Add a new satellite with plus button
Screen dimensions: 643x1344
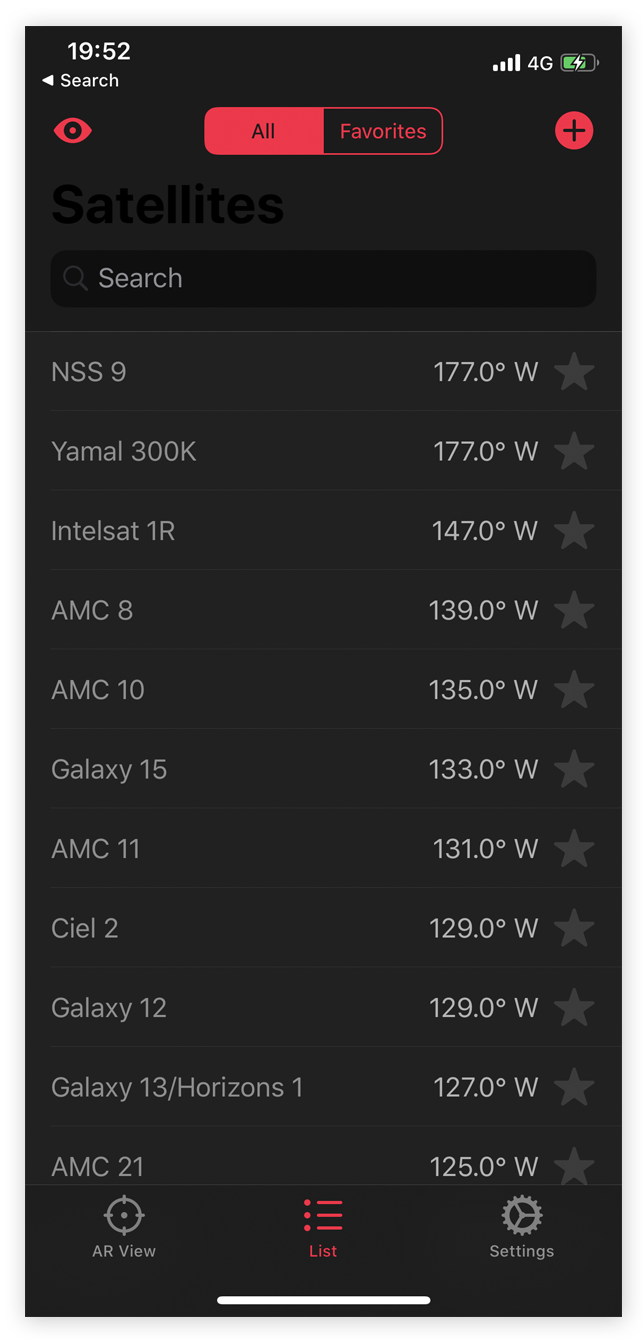click(x=574, y=131)
